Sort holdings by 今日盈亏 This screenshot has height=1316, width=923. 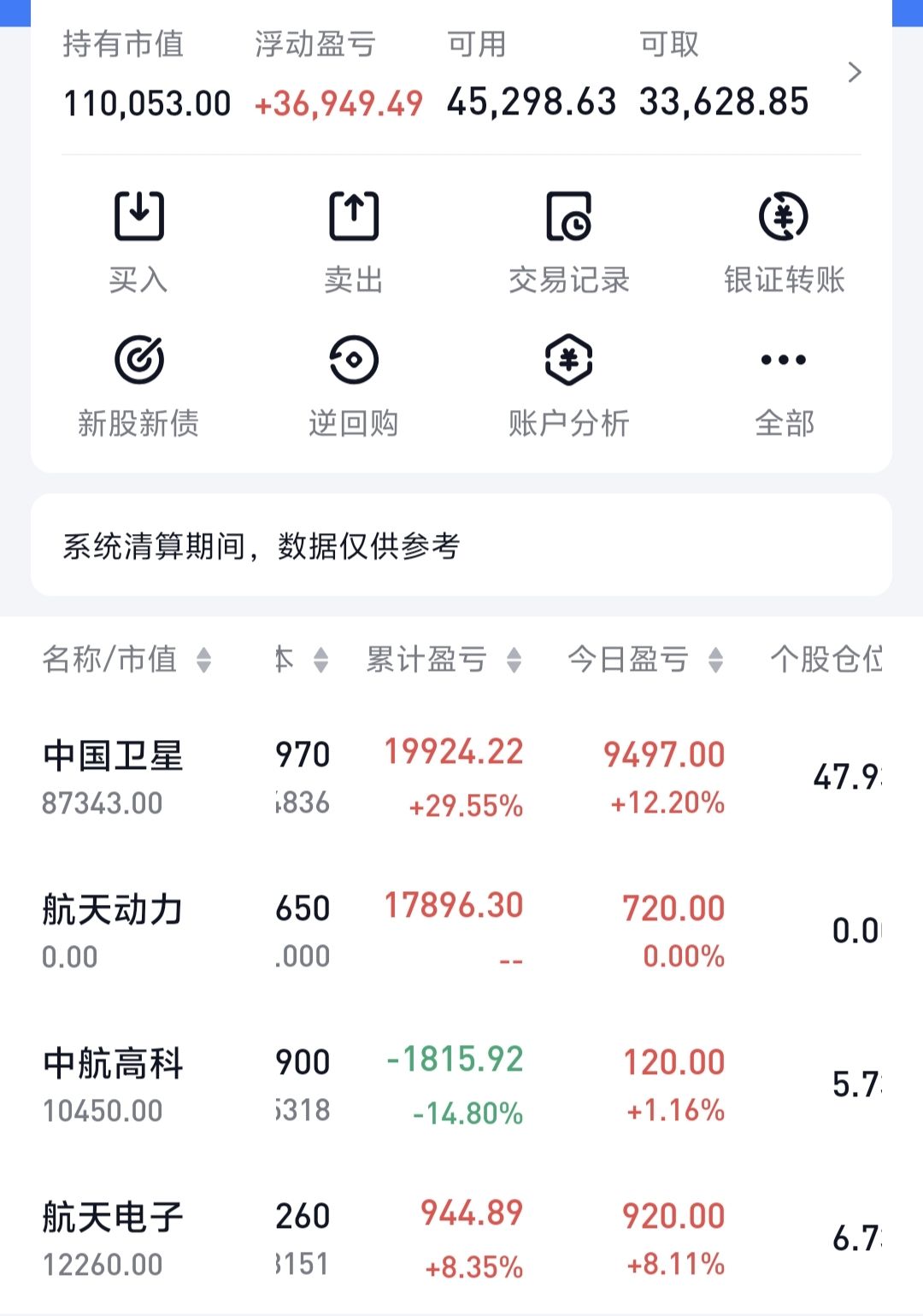pyautogui.click(x=645, y=660)
